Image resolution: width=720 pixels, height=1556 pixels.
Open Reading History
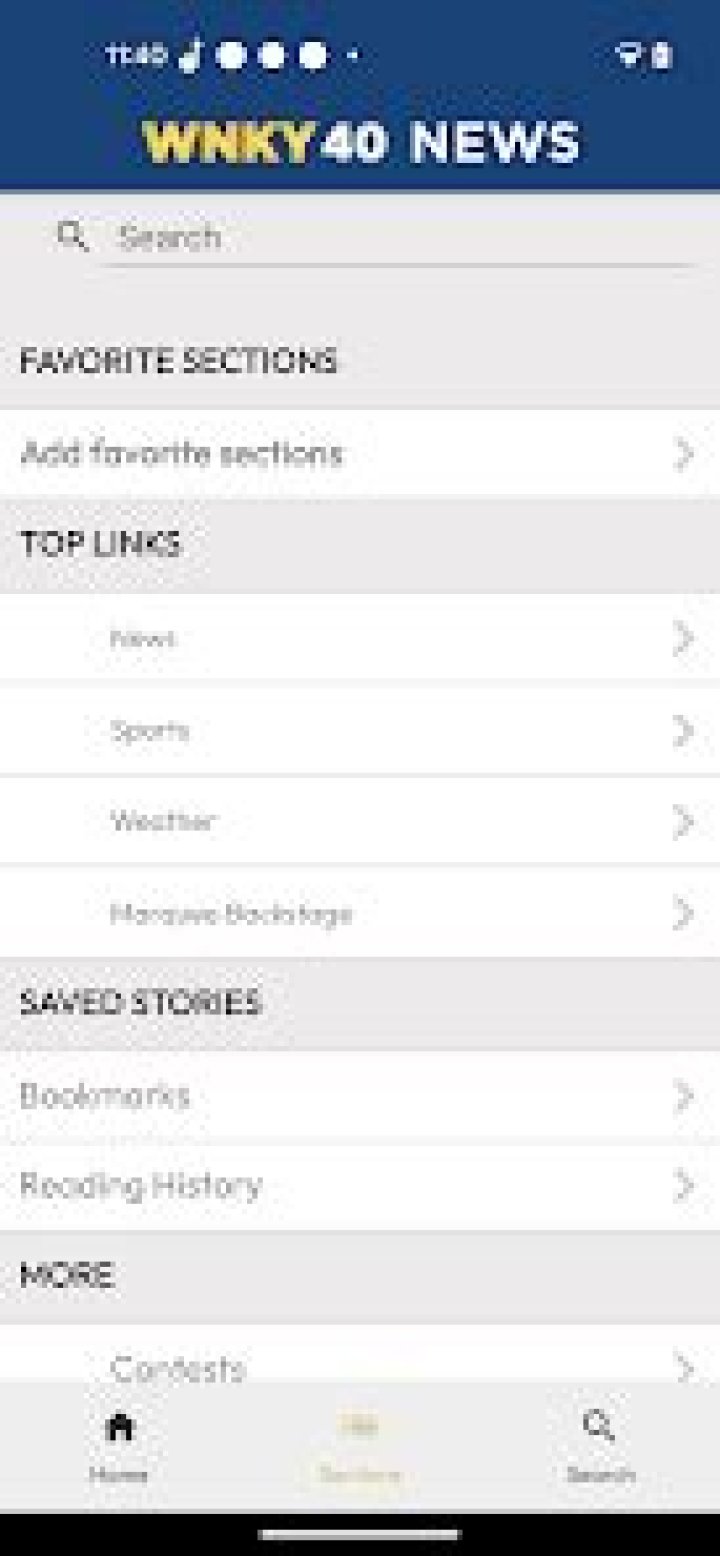(x=360, y=1187)
